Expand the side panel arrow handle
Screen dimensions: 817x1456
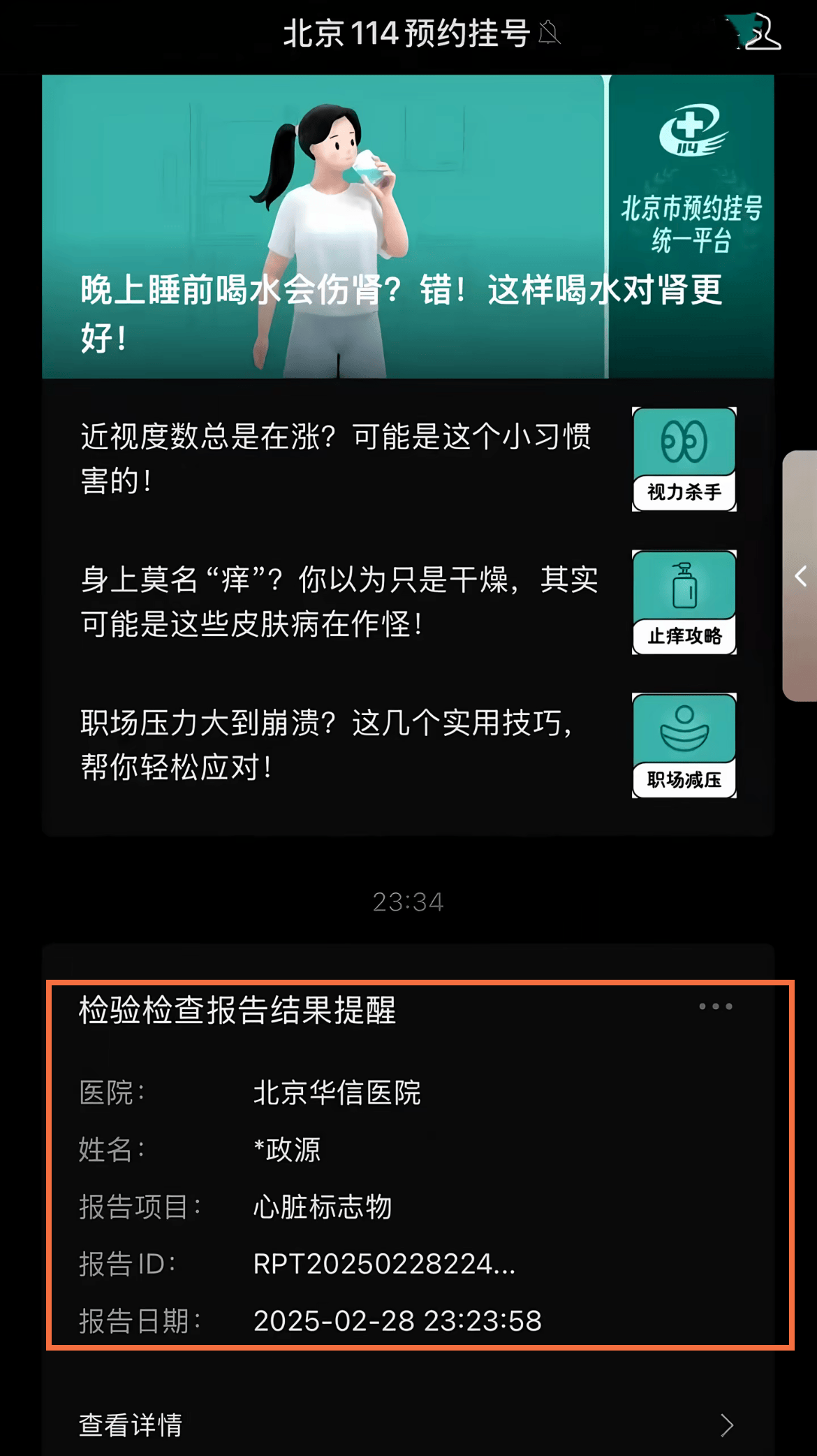point(801,576)
